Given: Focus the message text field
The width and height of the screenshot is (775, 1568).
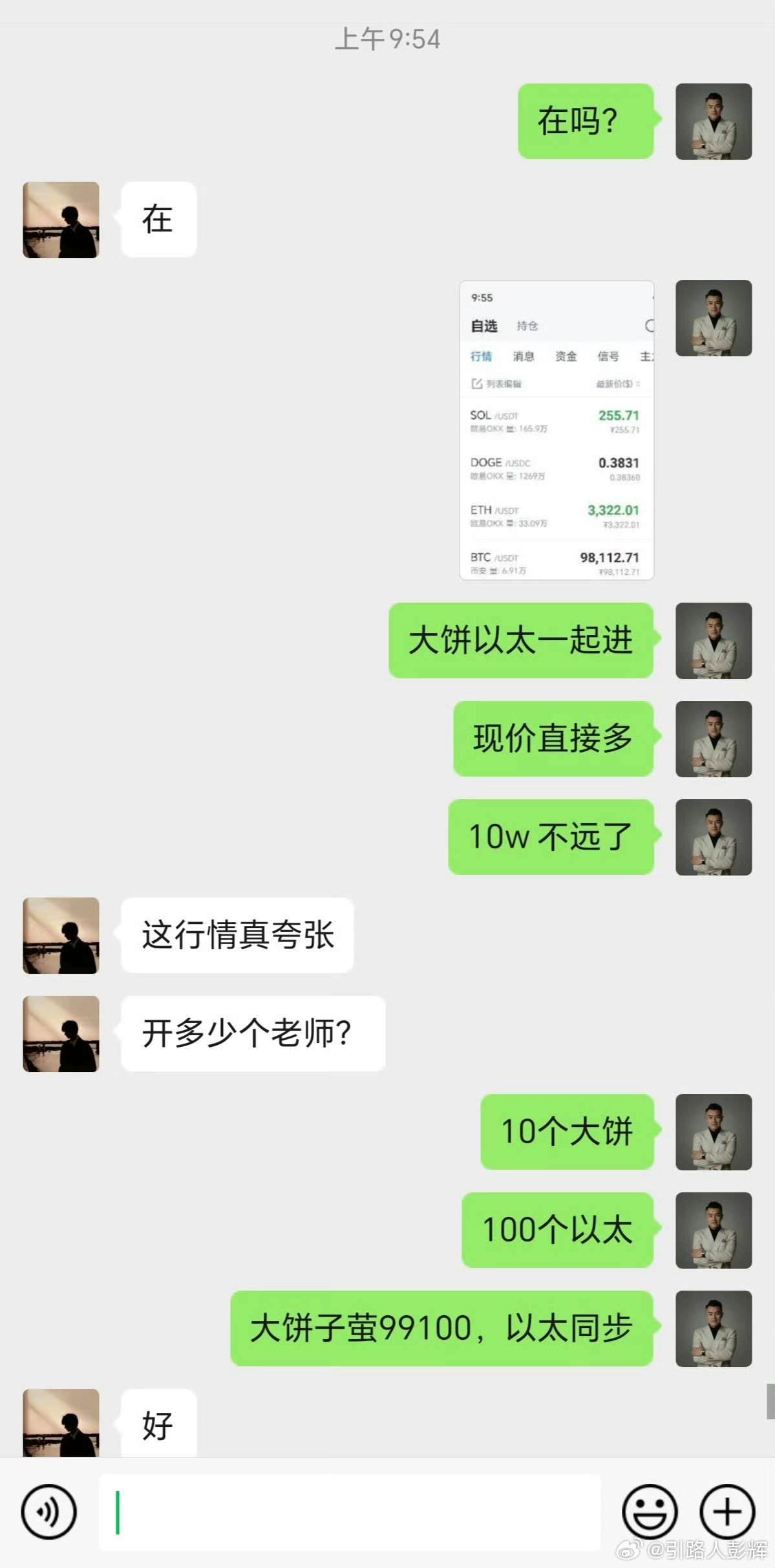Looking at the screenshot, I should pyautogui.click(x=350, y=1512).
